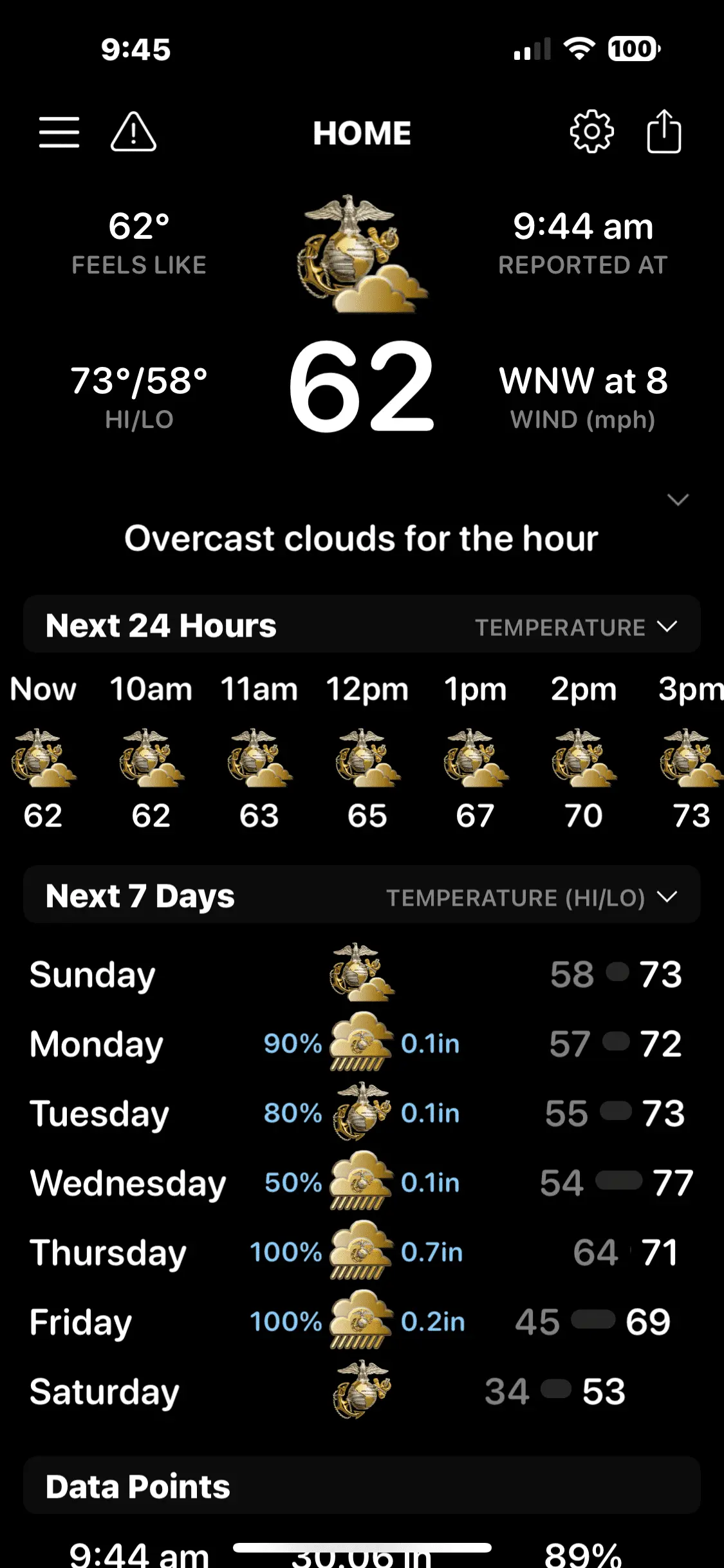Open Monday's forecast row
The height and width of the screenshot is (1568, 724).
tap(362, 1044)
